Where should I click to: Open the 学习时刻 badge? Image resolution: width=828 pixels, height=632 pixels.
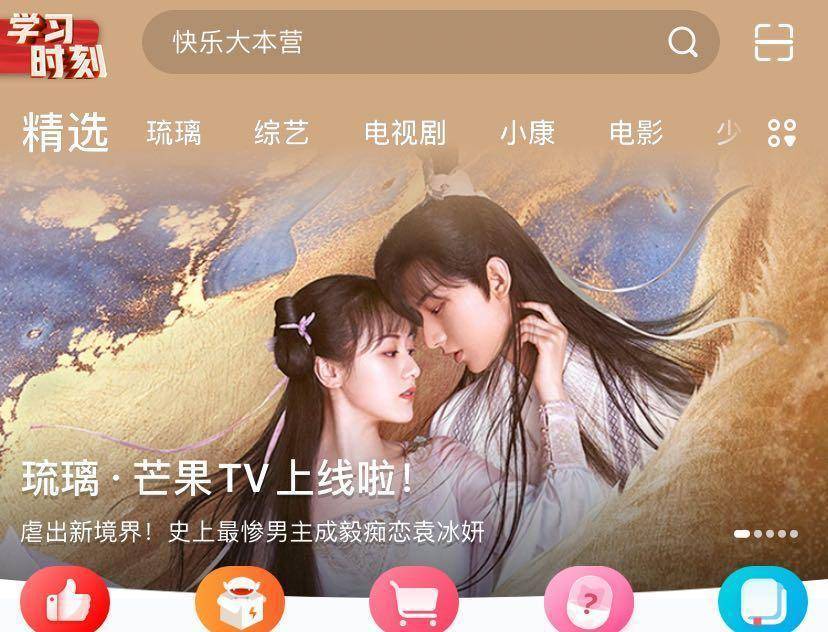[x=56, y=45]
